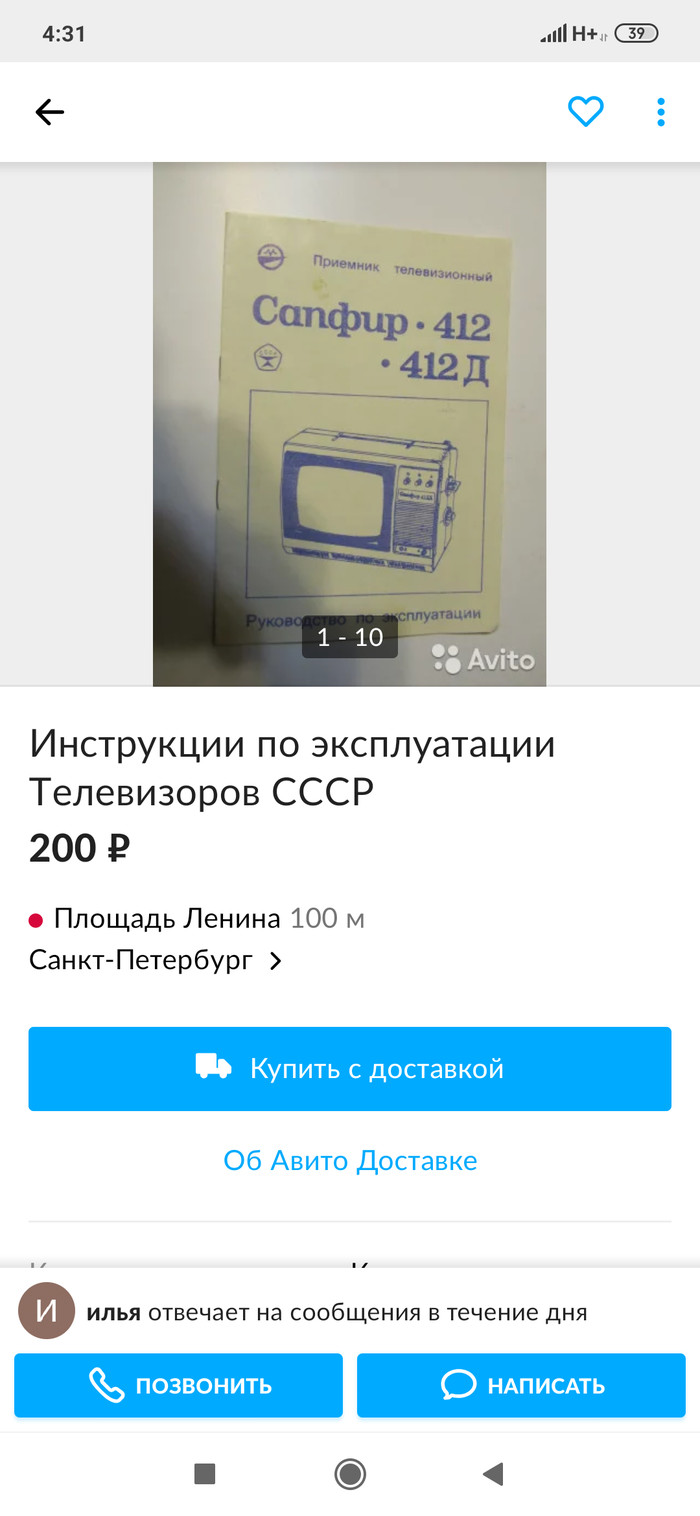Message the seller with Написать

pos(521,1385)
